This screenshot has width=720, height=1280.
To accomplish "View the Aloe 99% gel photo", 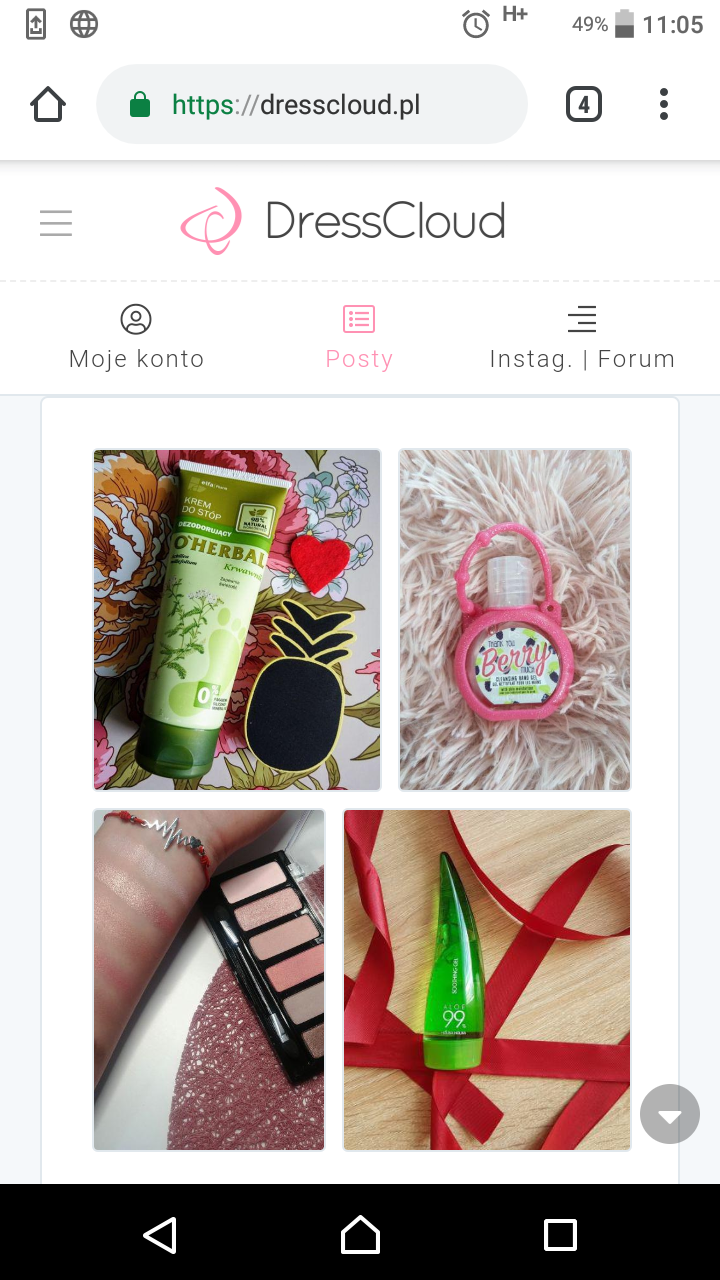I will 487,980.
